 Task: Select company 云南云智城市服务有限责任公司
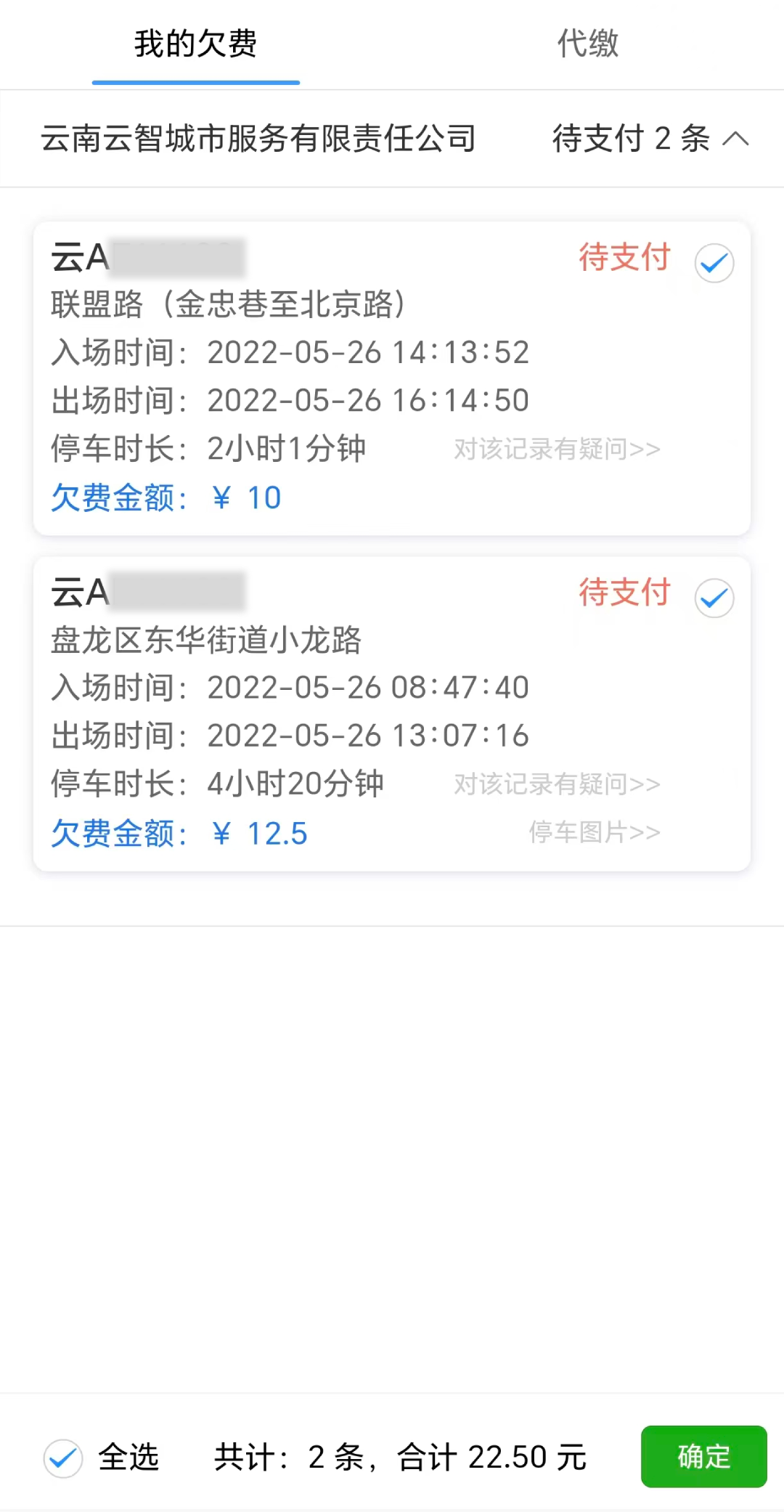(x=259, y=139)
